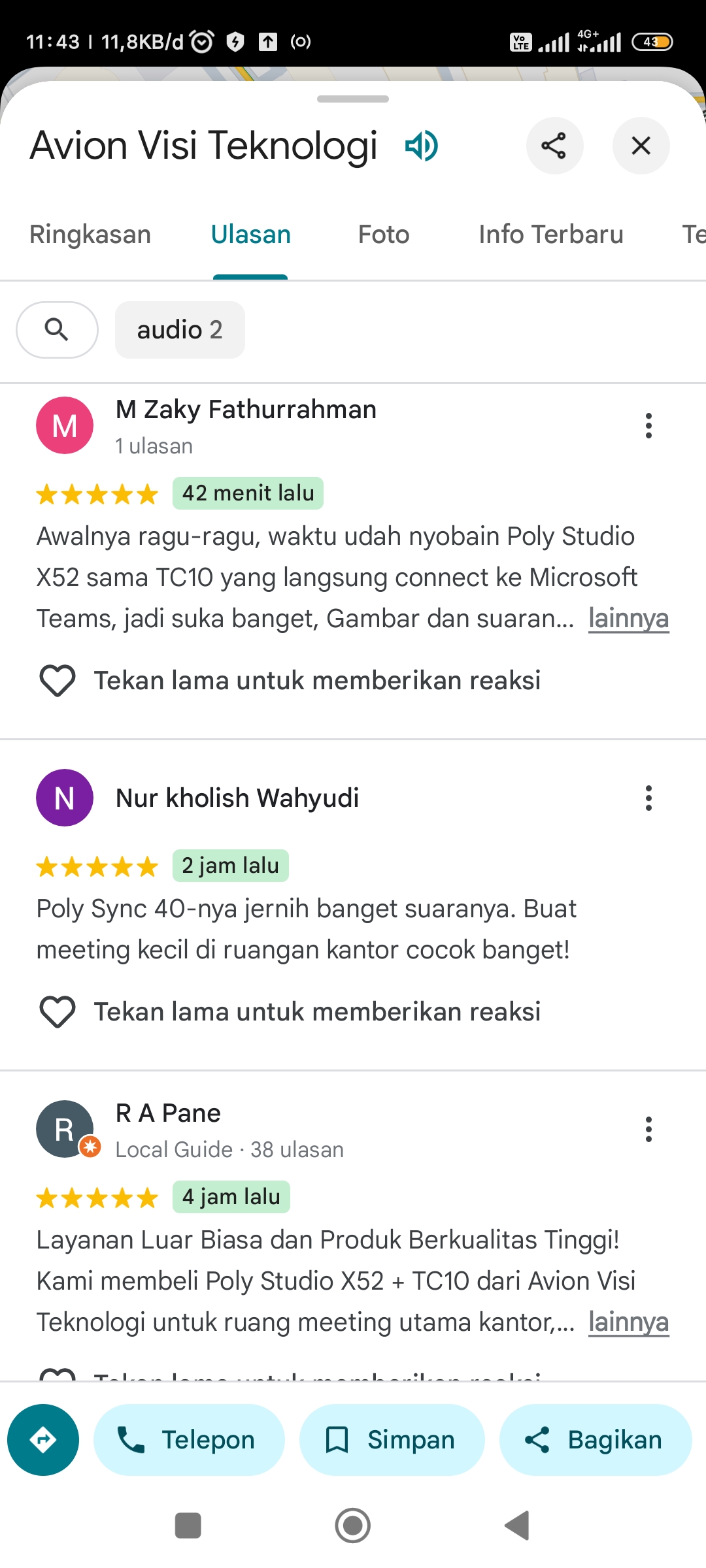Open R A Pane's profile

point(168,1113)
